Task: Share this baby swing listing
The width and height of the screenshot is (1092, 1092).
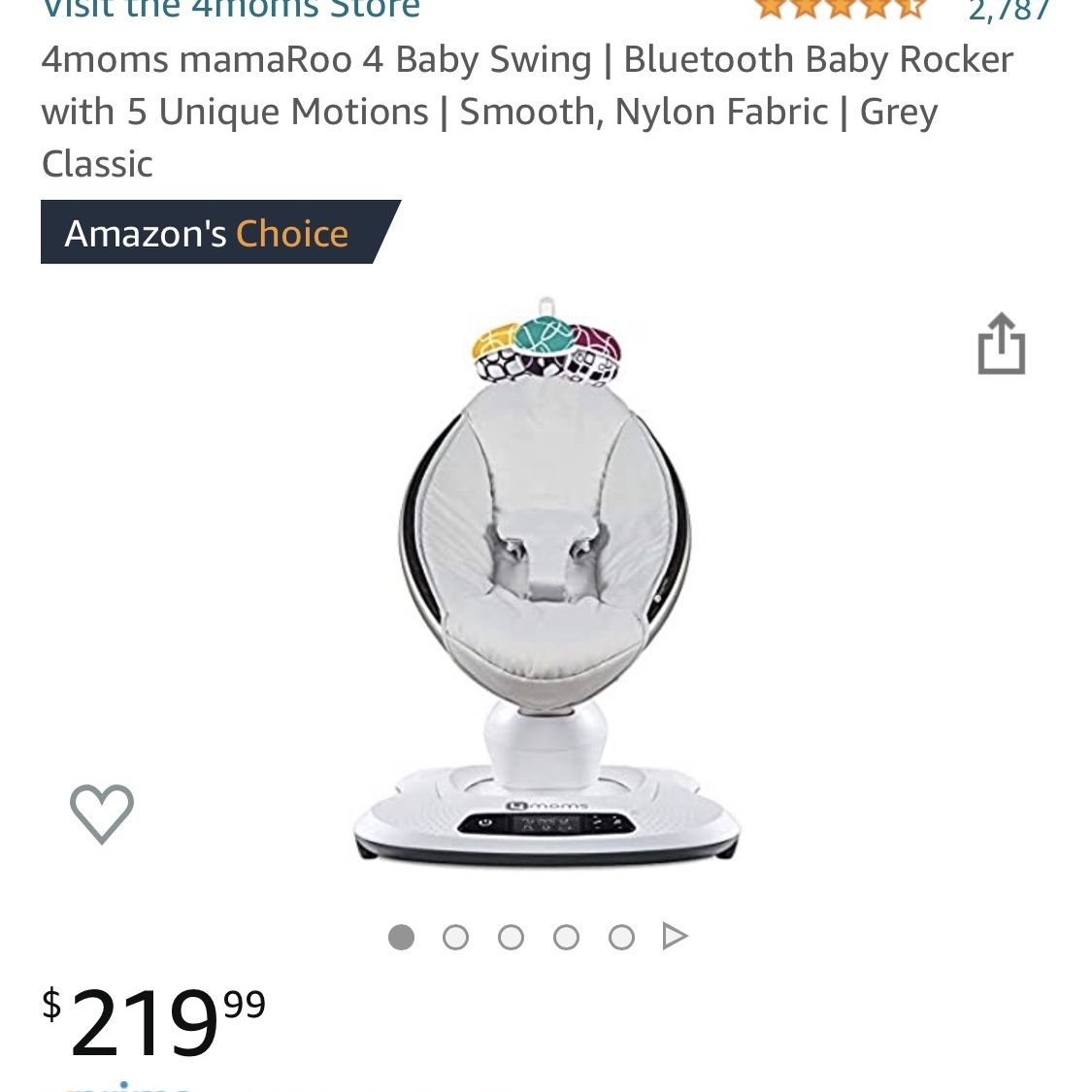Action: pos(1001,344)
